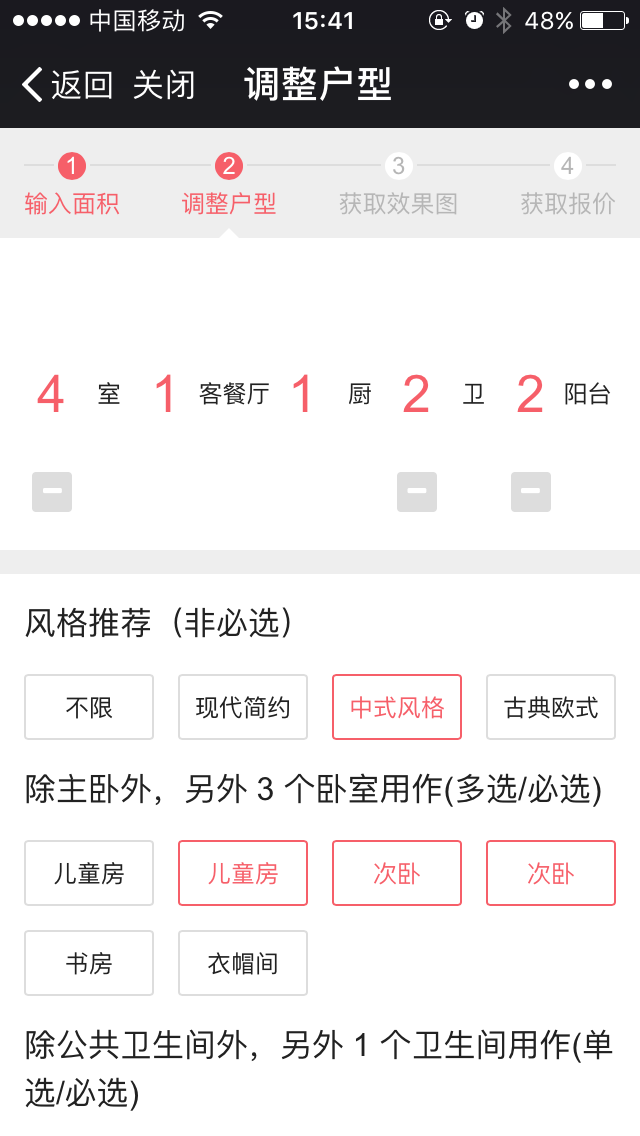Choose the 现代简约 style

pyautogui.click(x=243, y=707)
